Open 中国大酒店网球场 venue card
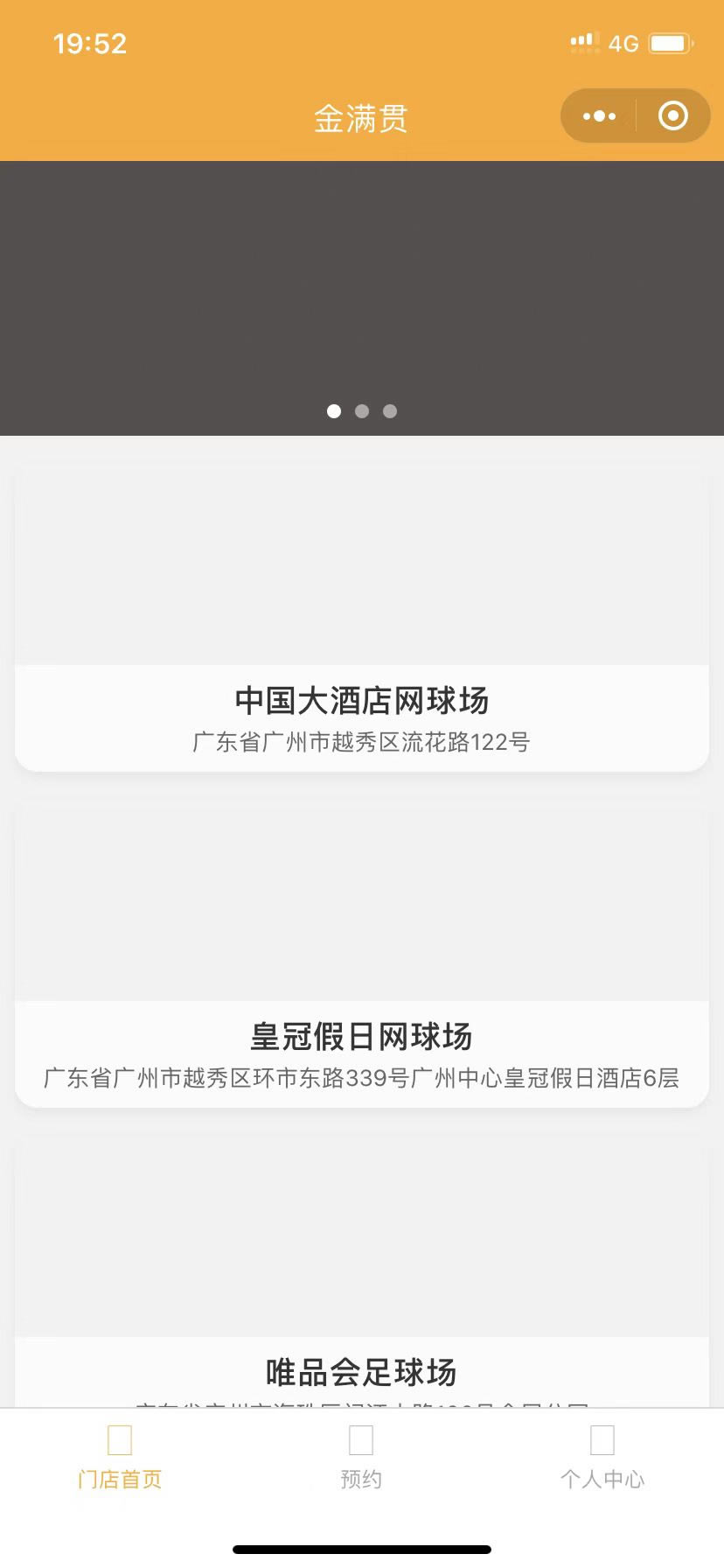724x1568 pixels. [362, 619]
